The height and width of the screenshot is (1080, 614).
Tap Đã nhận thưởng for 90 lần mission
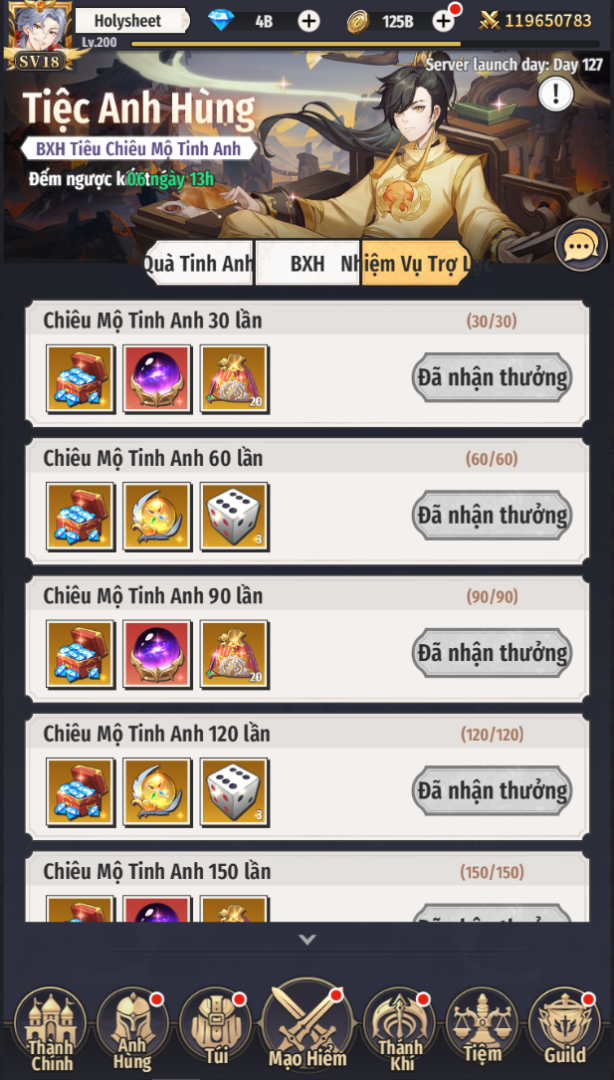(492, 653)
